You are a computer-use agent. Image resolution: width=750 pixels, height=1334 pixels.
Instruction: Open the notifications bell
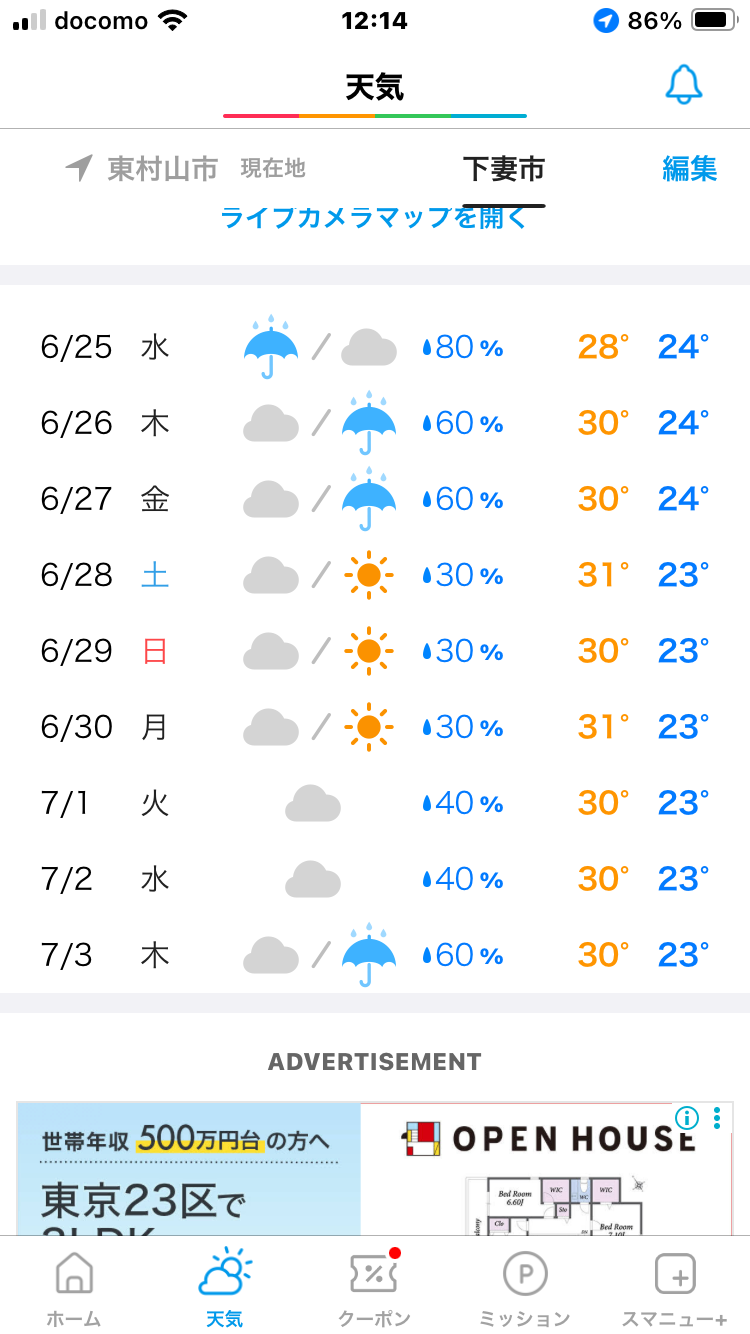point(684,86)
